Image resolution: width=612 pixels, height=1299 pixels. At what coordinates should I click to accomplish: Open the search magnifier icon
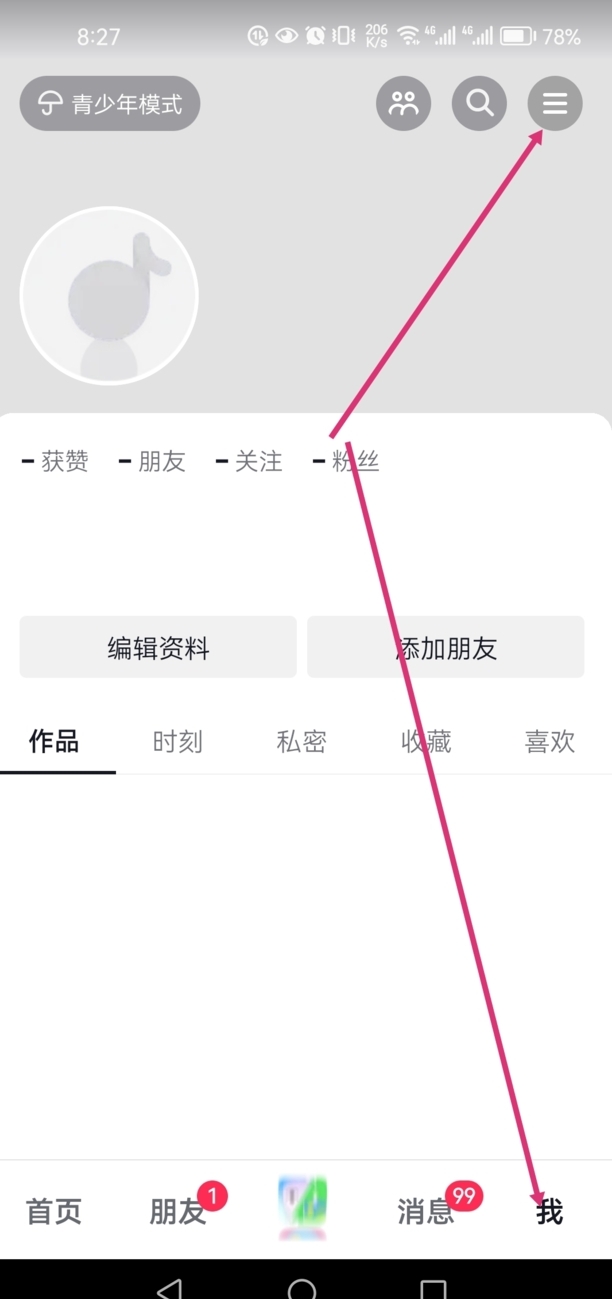[x=479, y=103]
